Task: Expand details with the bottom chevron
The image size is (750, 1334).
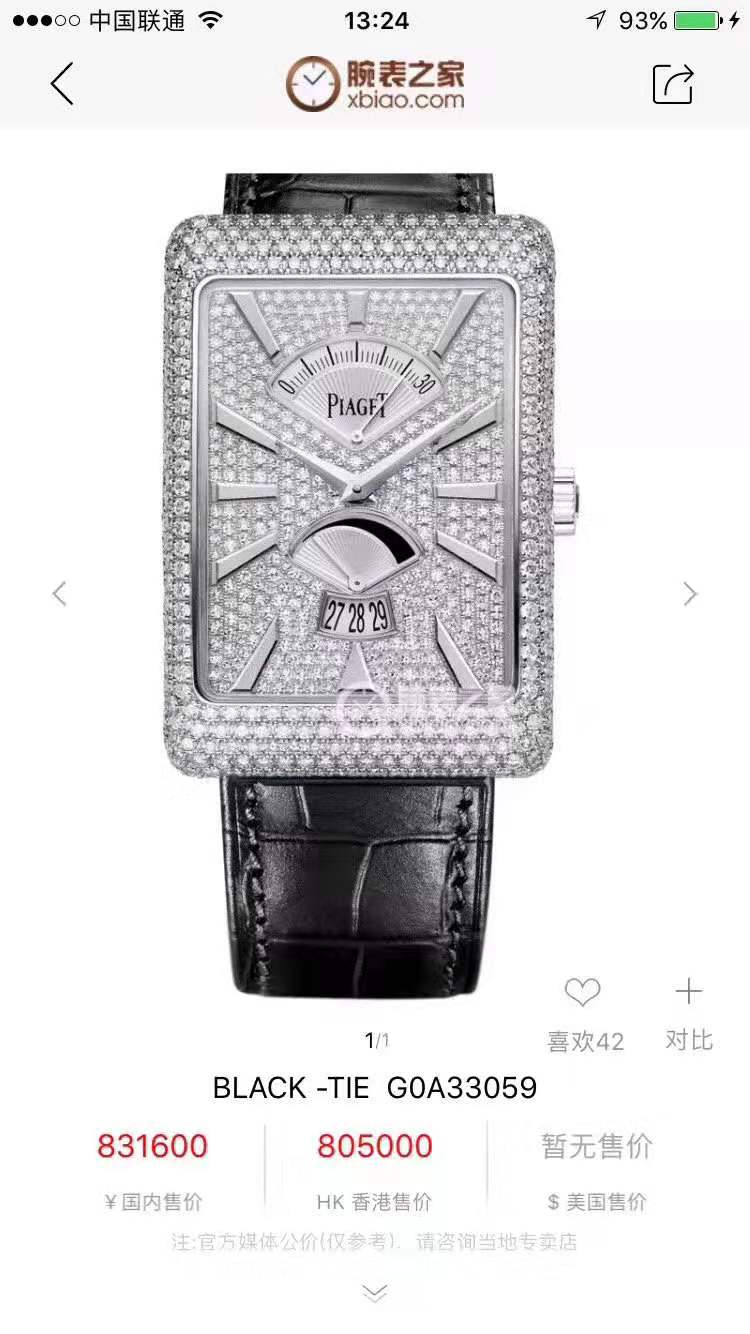Action: 375,1294
